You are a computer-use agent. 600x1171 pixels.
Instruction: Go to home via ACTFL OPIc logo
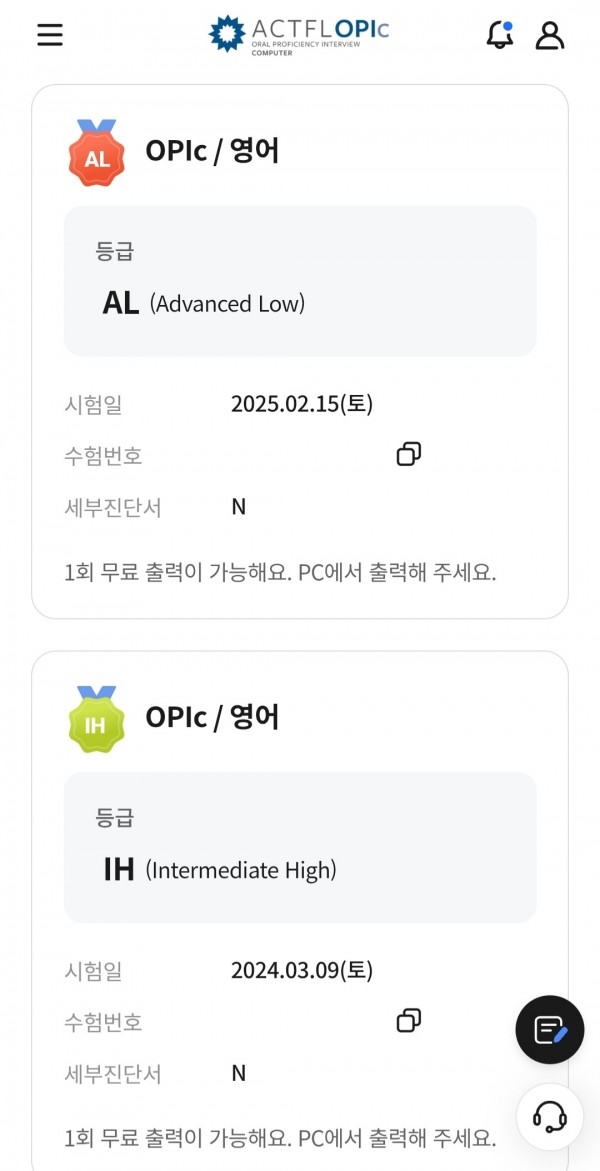pyautogui.click(x=298, y=34)
